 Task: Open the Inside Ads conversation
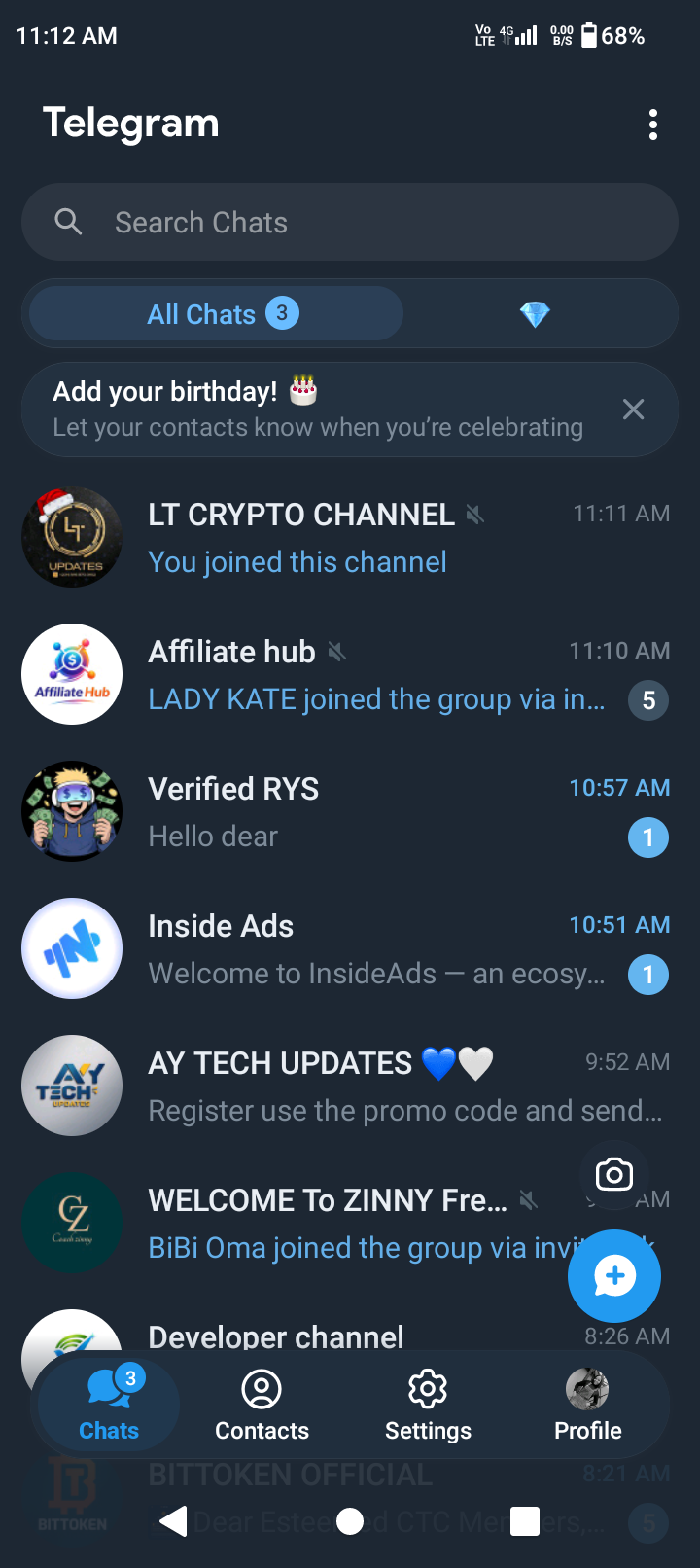click(x=350, y=948)
